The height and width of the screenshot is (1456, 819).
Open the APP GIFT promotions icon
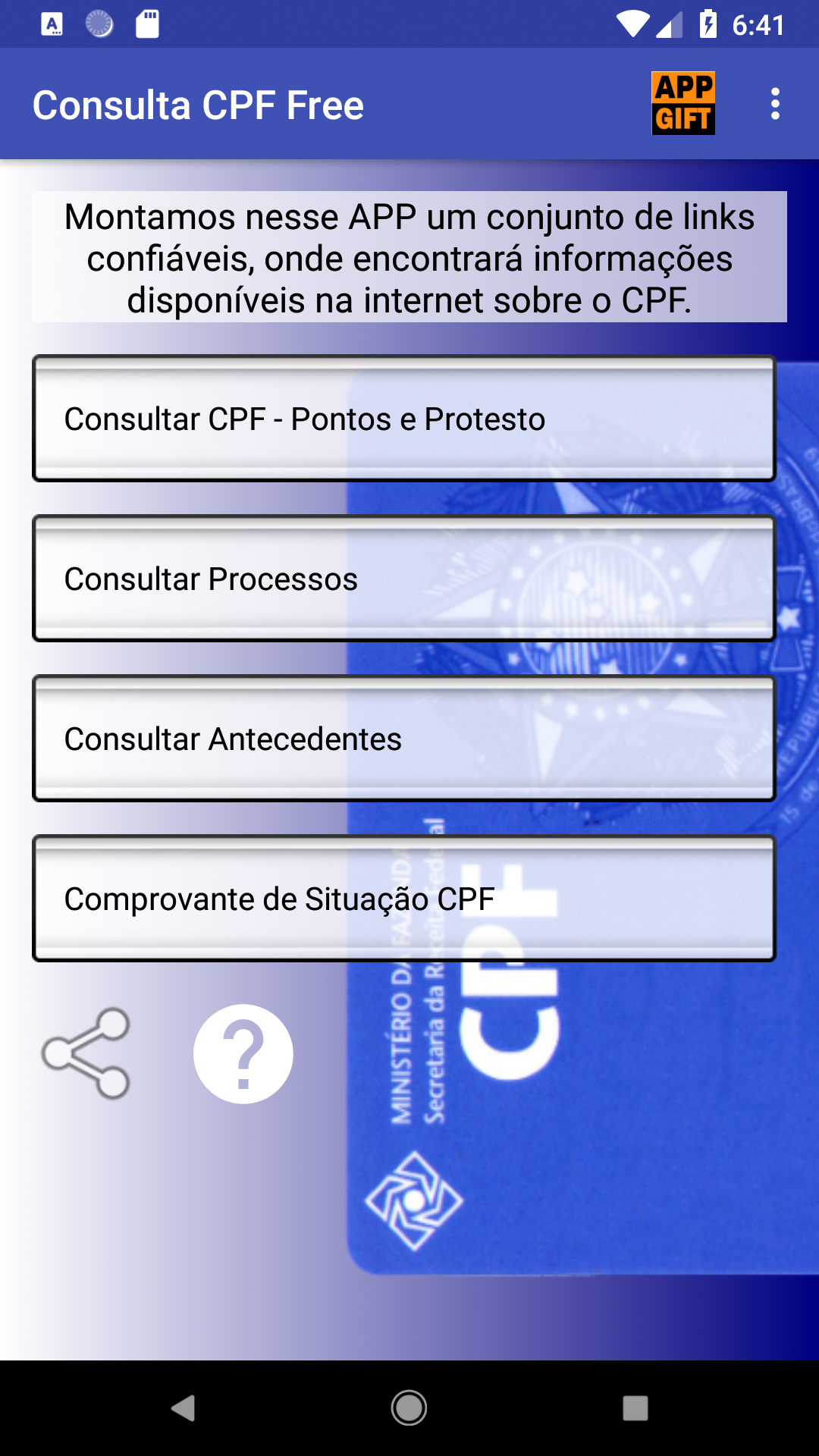682,104
